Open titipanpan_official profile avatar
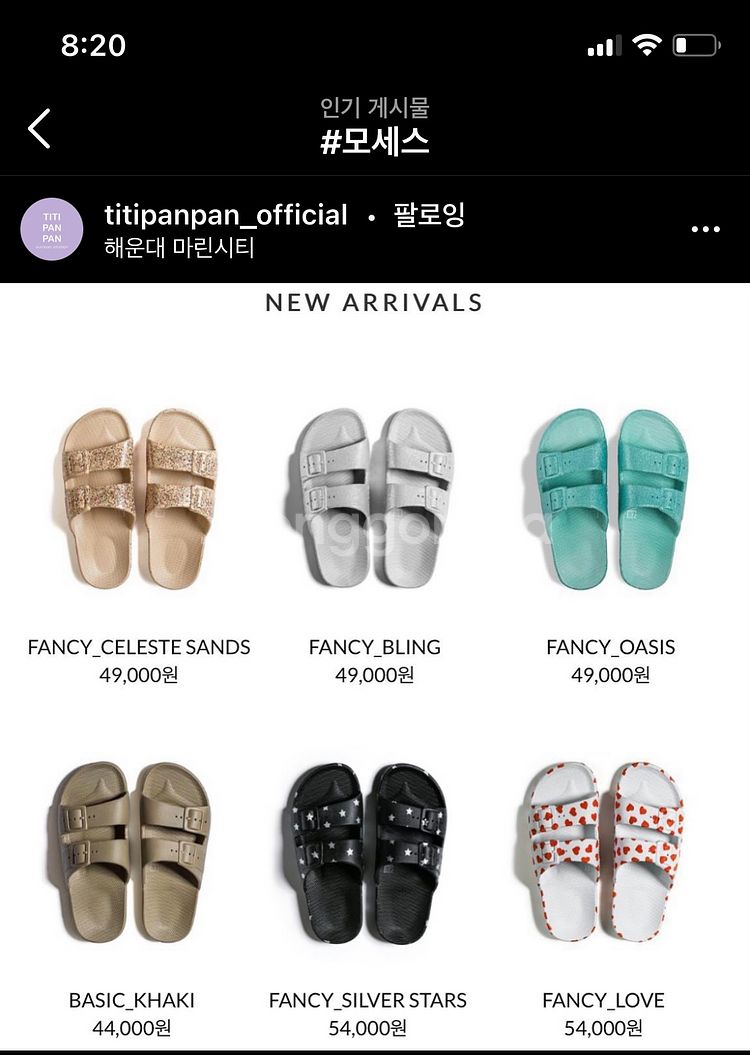Screen dimensions: 750x1055 coord(52,229)
